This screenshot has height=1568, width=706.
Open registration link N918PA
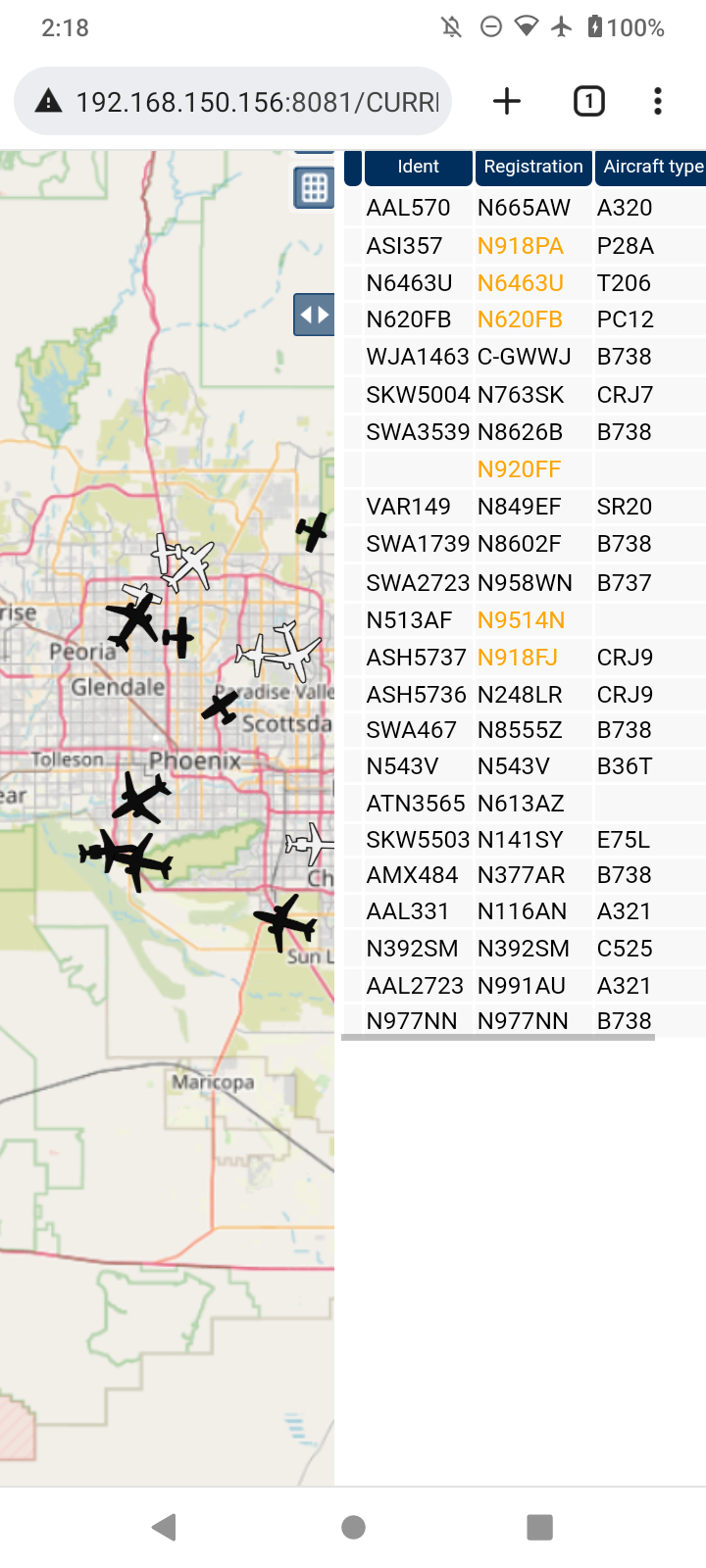click(521, 246)
